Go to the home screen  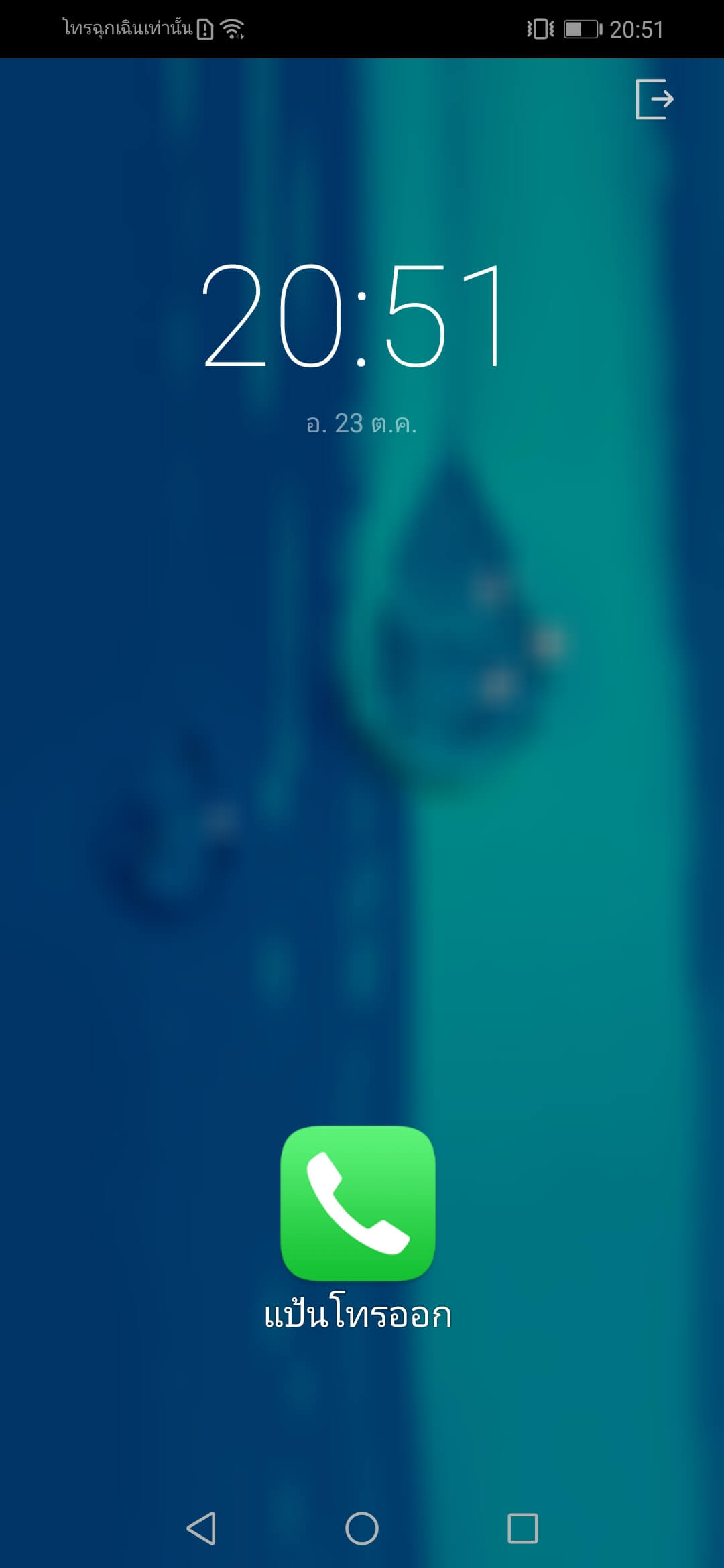click(x=362, y=1528)
